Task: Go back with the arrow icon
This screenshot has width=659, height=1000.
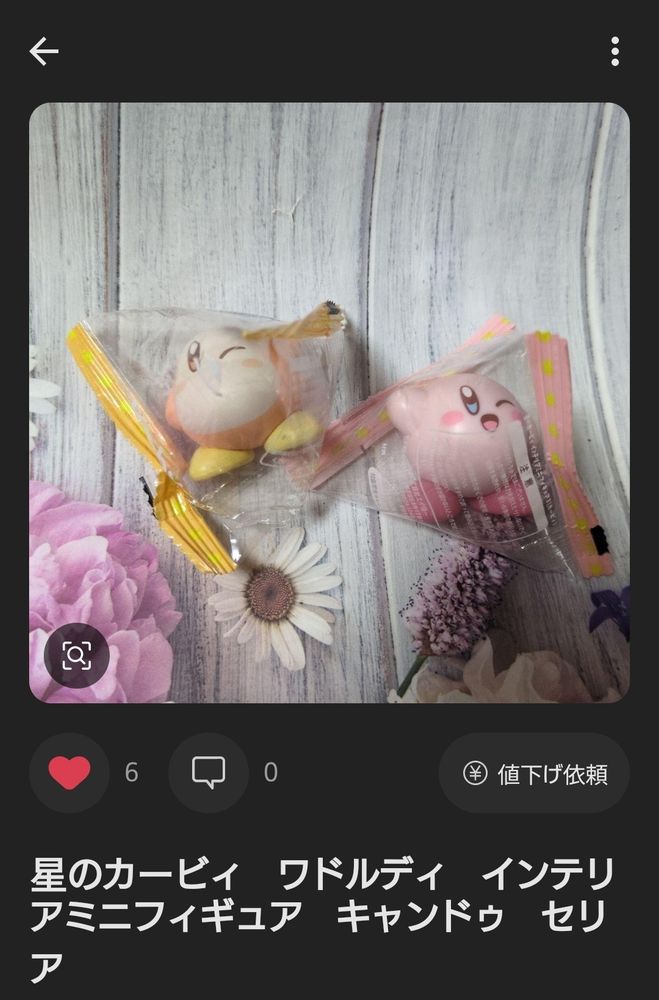Action: coord(44,51)
